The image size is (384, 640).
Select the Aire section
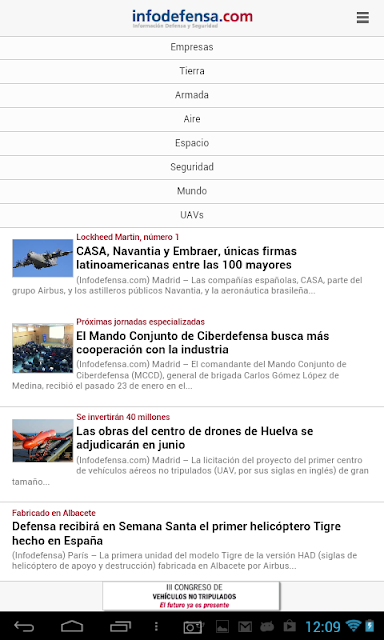click(192, 119)
